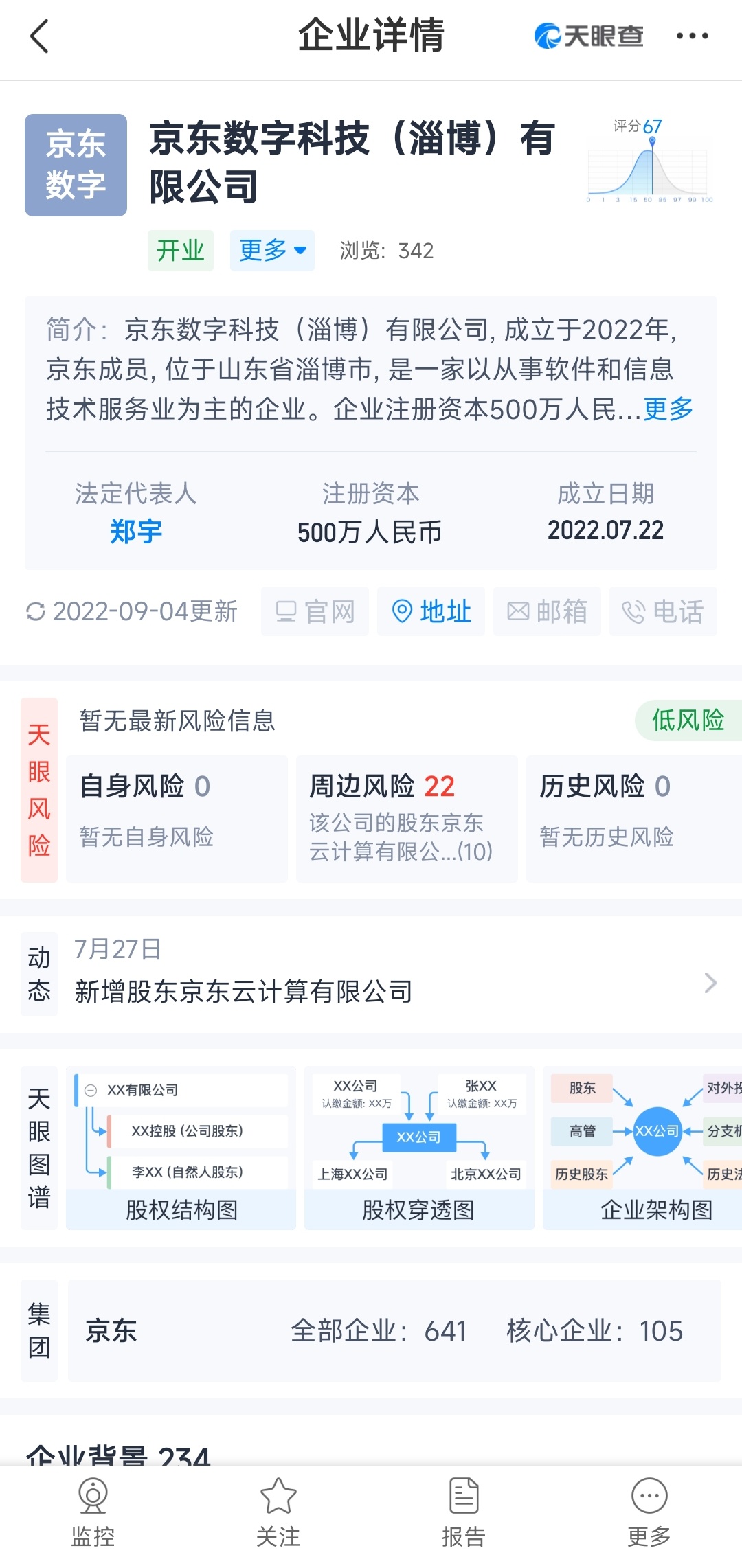
Task: Open the 股权穿透图 diagram
Action: pos(418,1148)
